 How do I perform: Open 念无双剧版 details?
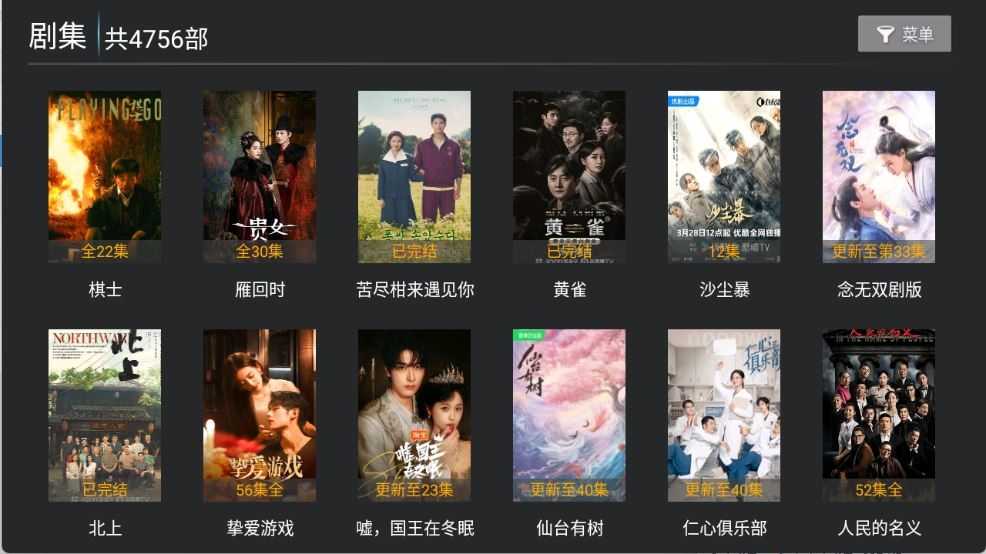coord(879,177)
